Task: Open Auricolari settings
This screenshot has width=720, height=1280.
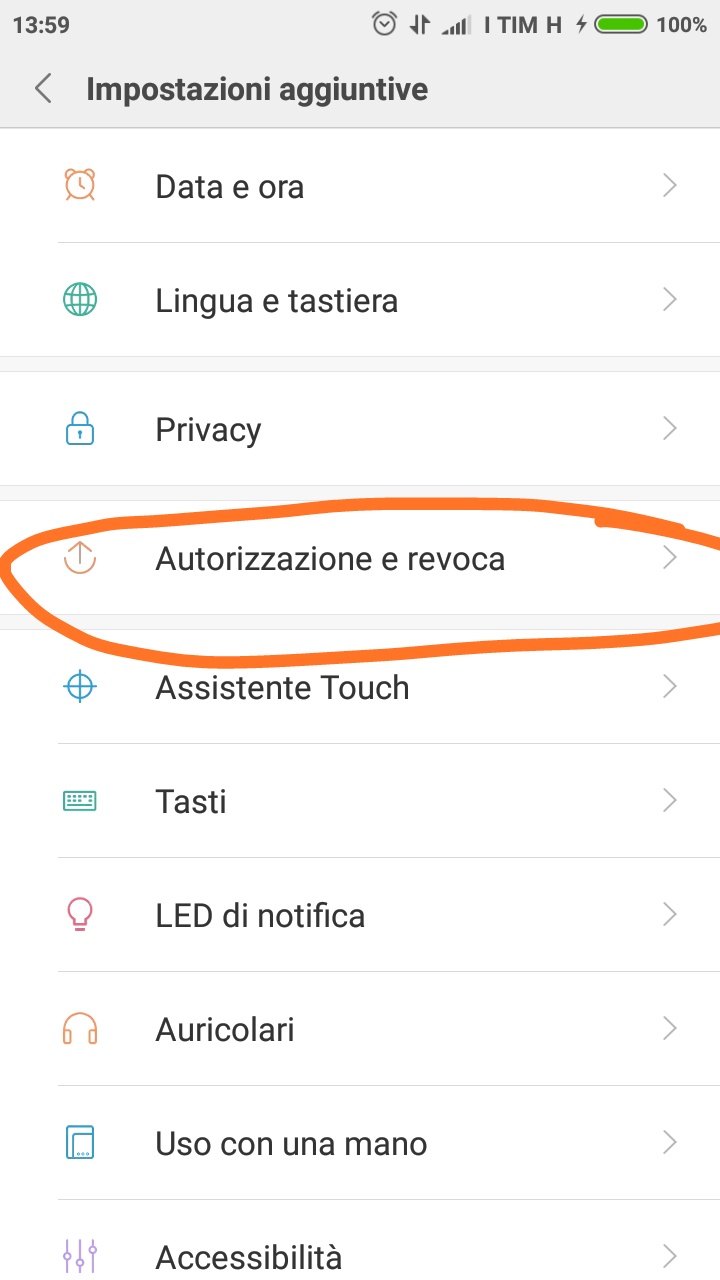Action: [x=360, y=1029]
